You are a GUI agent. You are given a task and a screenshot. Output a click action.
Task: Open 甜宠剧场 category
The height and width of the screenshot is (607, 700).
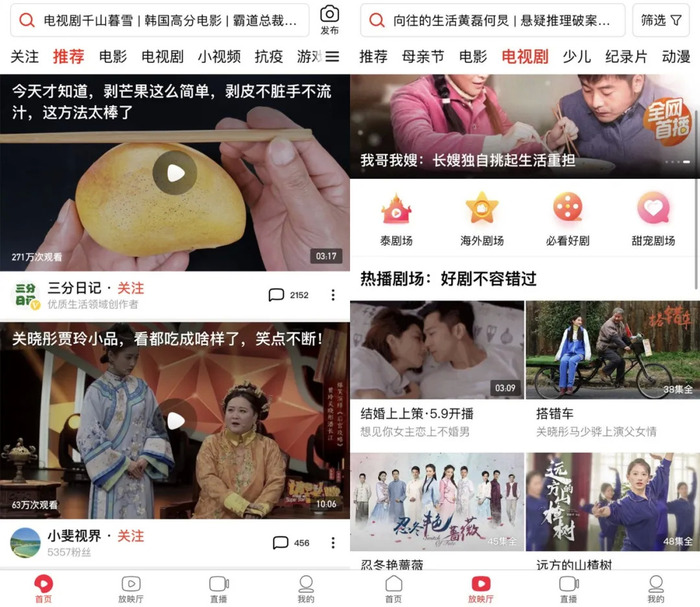[653, 220]
